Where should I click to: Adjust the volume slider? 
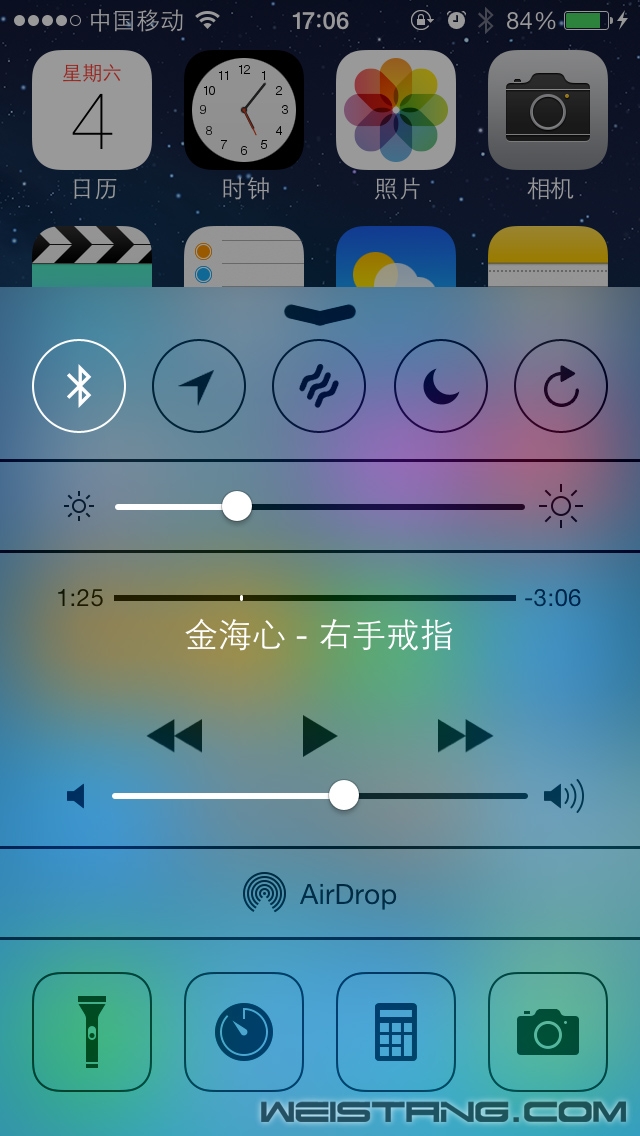344,796
